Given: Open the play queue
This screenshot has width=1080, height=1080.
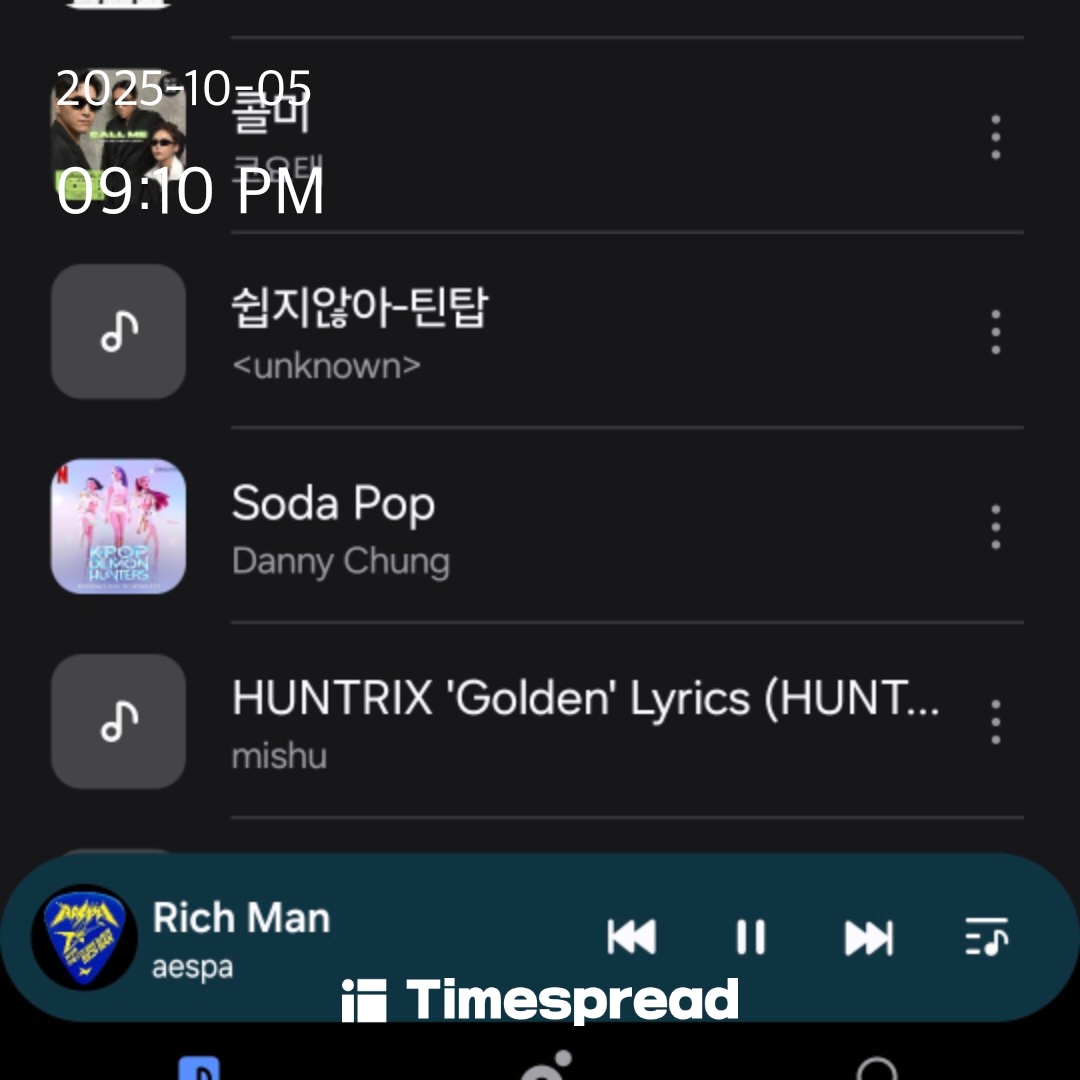Looking at the screenshot, I should coord(987,937).
